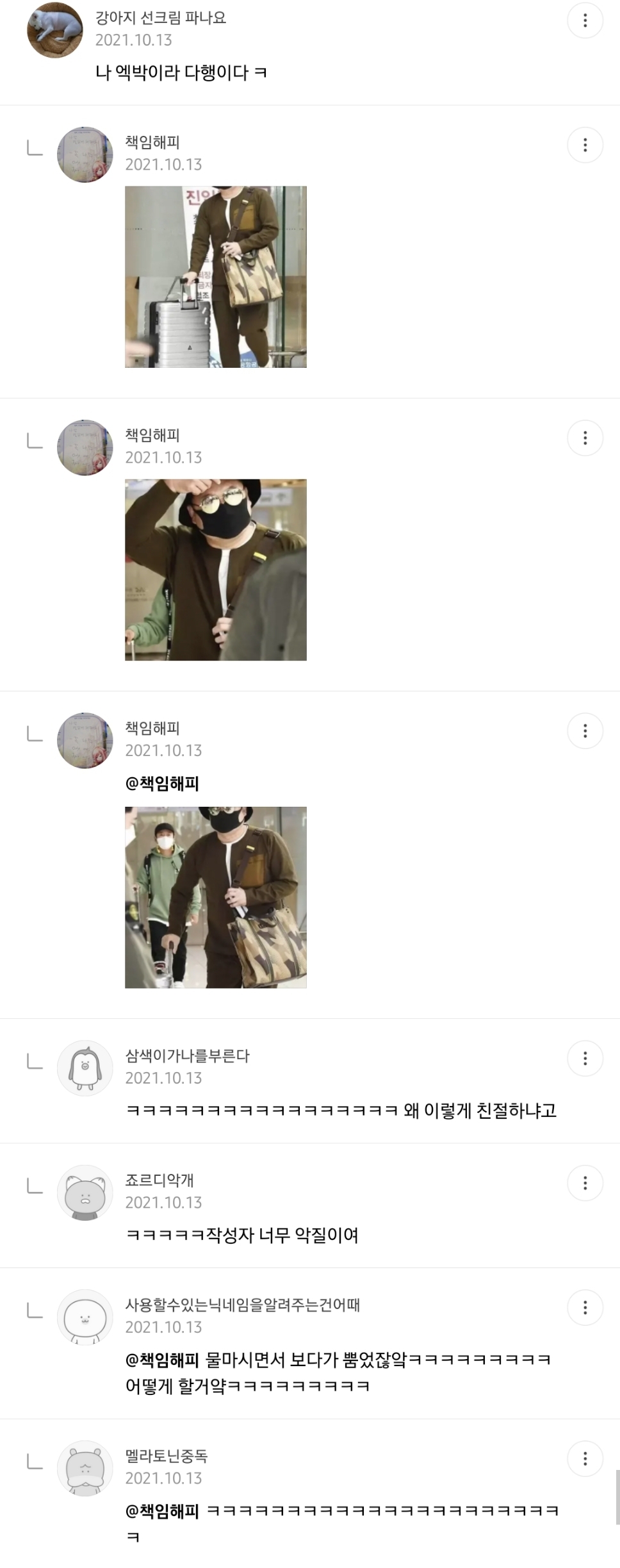Image resolution: width=620 pixels, height=1568 pixels.
Task: View 멜라토닌중독's profile avatar
Action: 85,1468
